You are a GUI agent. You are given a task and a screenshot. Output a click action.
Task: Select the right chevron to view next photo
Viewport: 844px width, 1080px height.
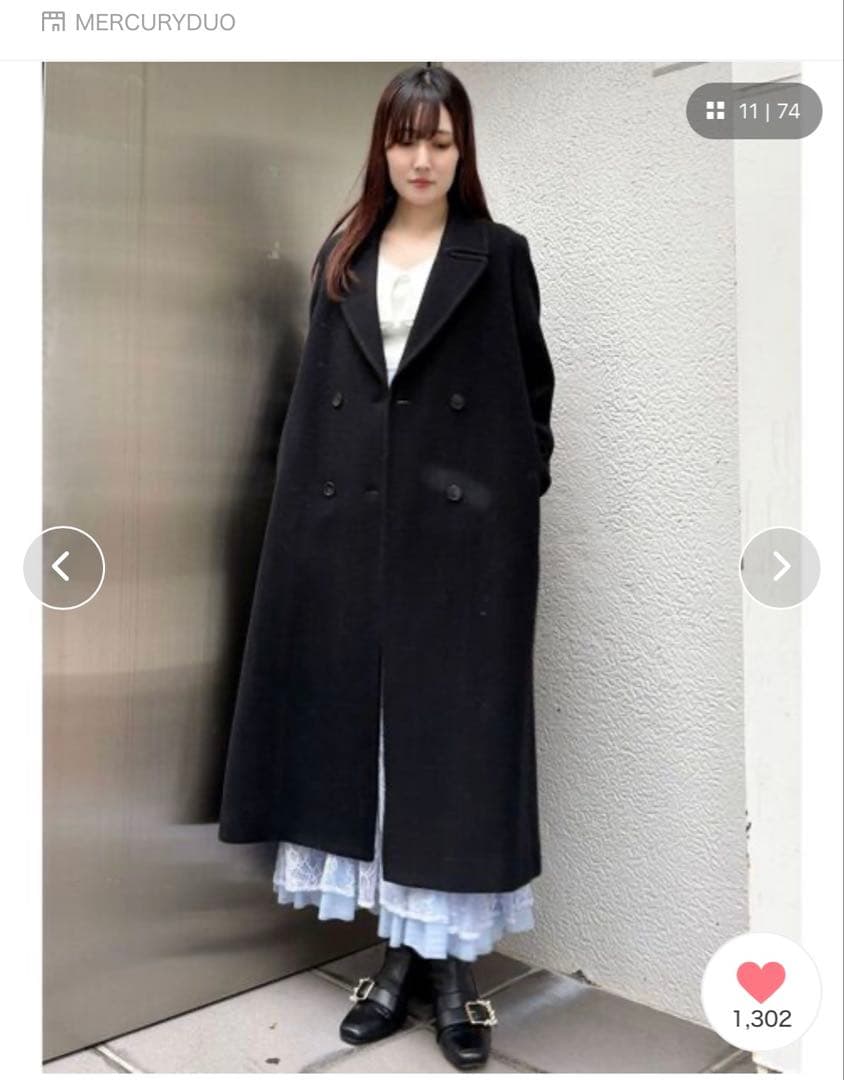tap(778, 565)
